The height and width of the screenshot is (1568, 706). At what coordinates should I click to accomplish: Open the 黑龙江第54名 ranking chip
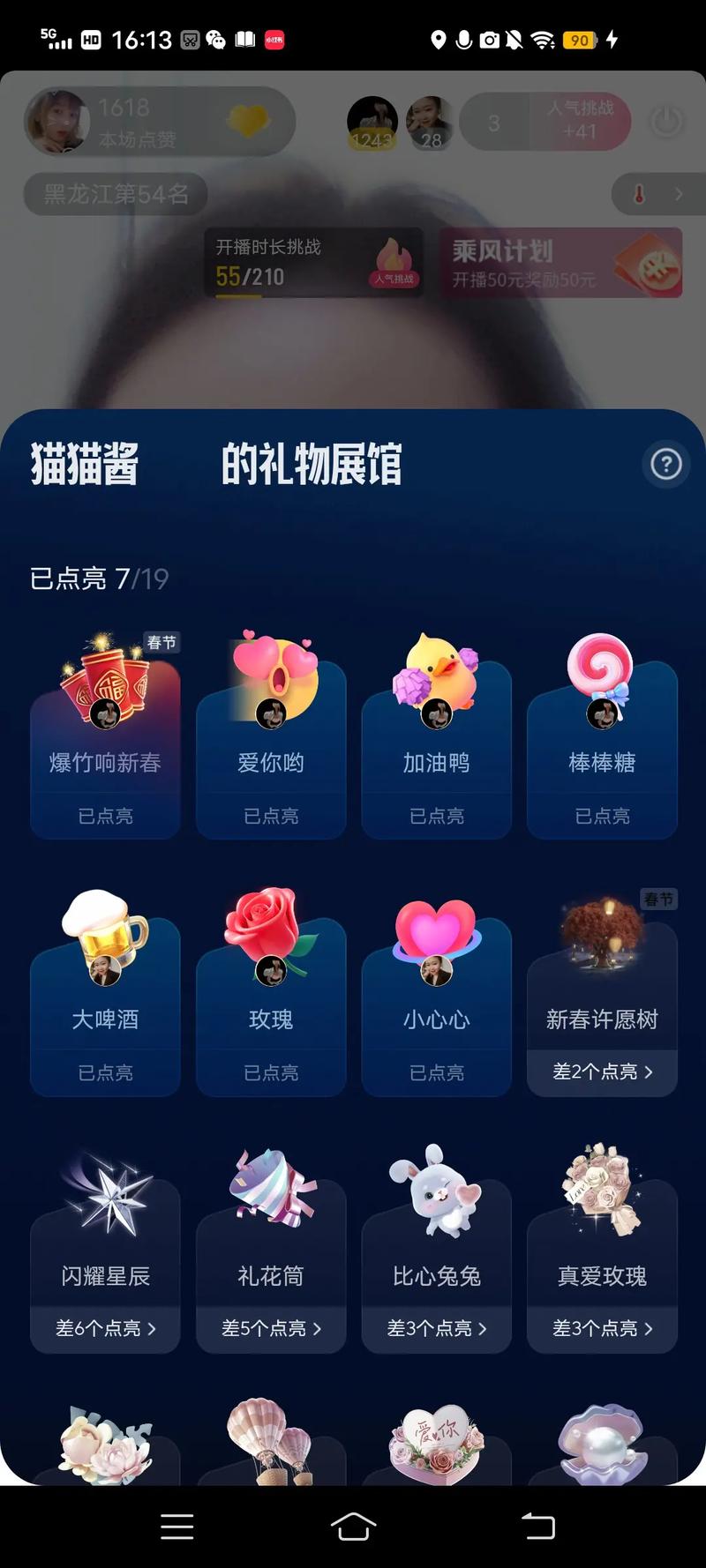point(116,194)
